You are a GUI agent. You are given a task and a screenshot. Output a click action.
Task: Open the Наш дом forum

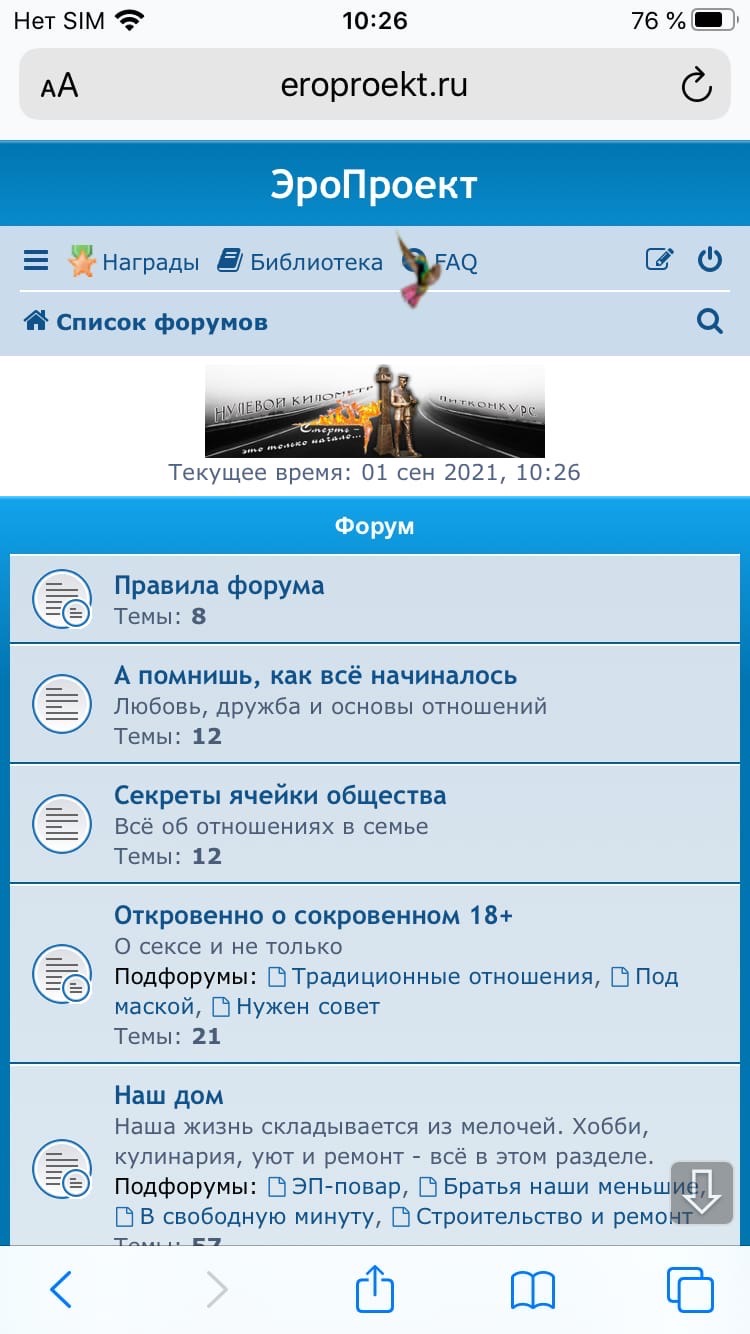[169, 1095]
